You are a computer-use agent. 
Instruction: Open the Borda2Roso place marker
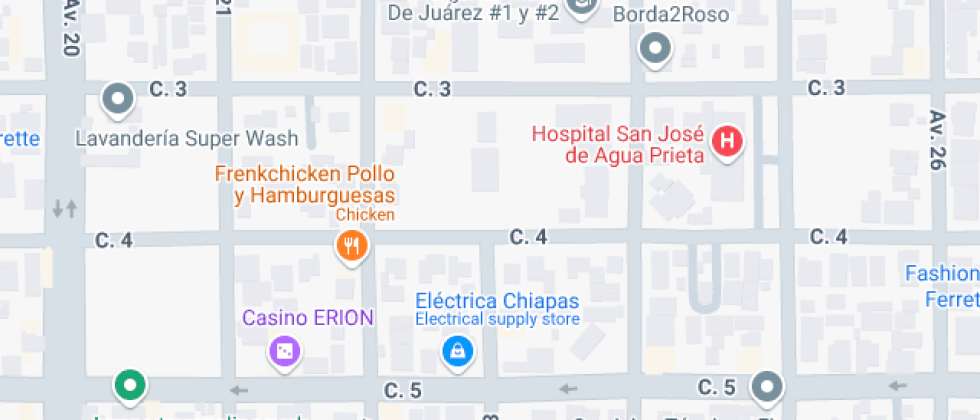(x=655, y=47)
